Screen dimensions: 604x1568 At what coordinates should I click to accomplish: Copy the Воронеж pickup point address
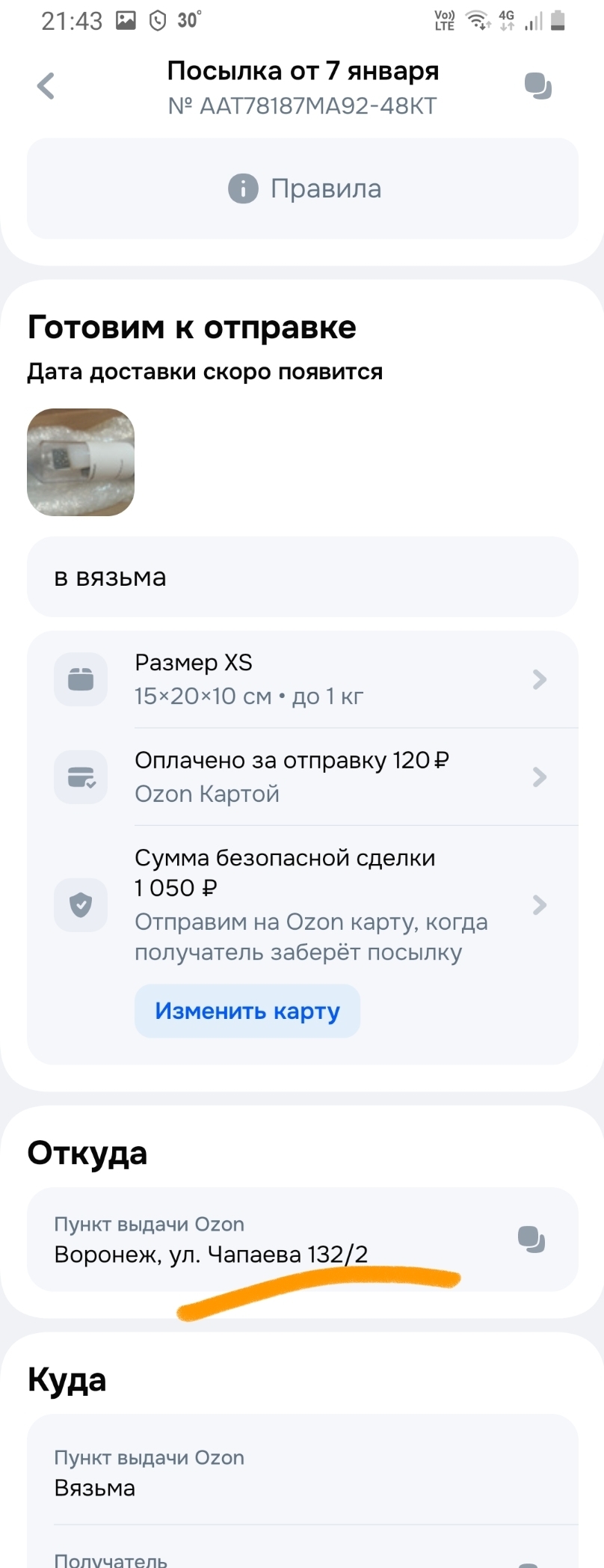[x=531, y=1240]
